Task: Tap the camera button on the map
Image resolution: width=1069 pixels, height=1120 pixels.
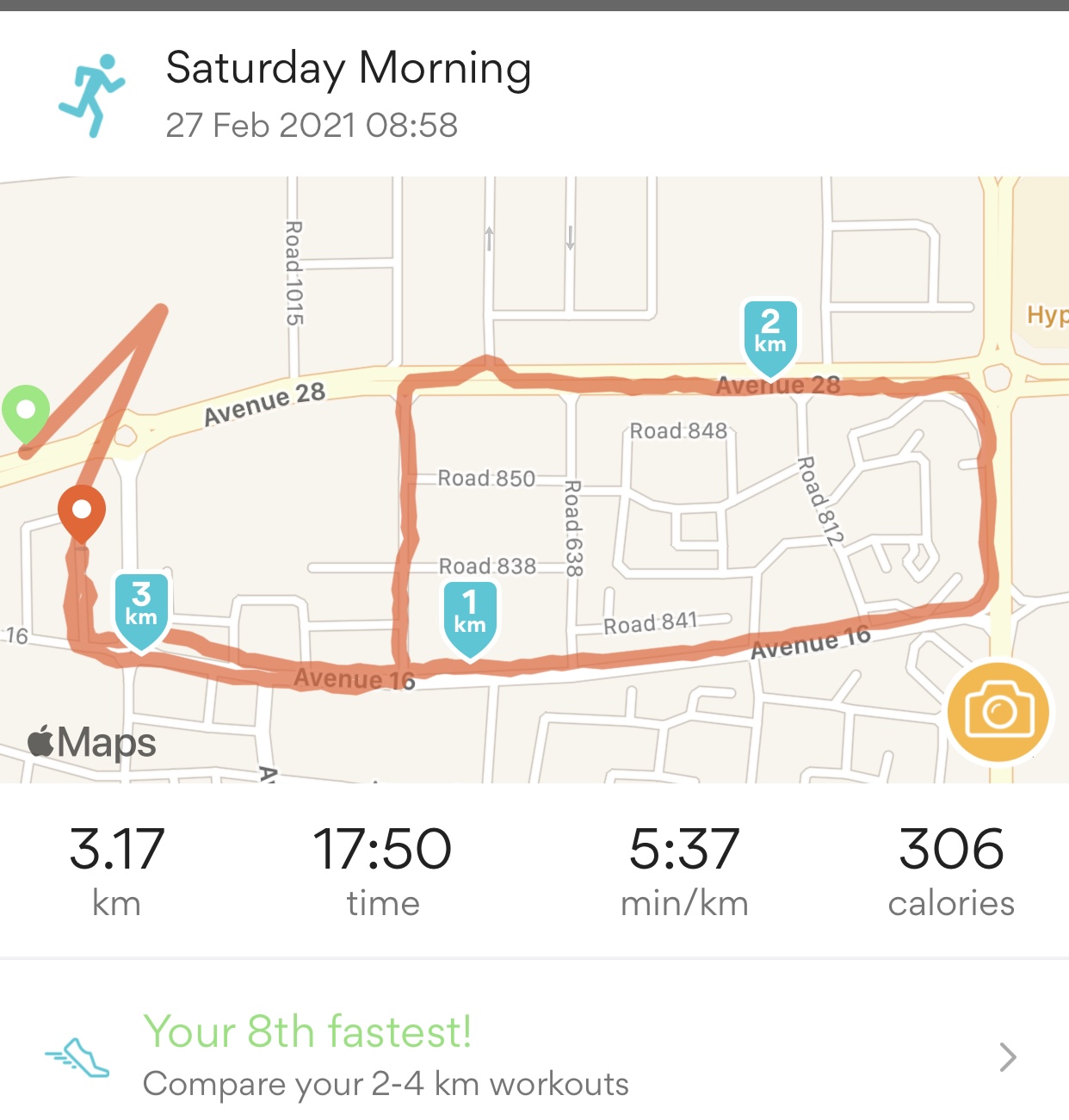Action: (998, 712)
